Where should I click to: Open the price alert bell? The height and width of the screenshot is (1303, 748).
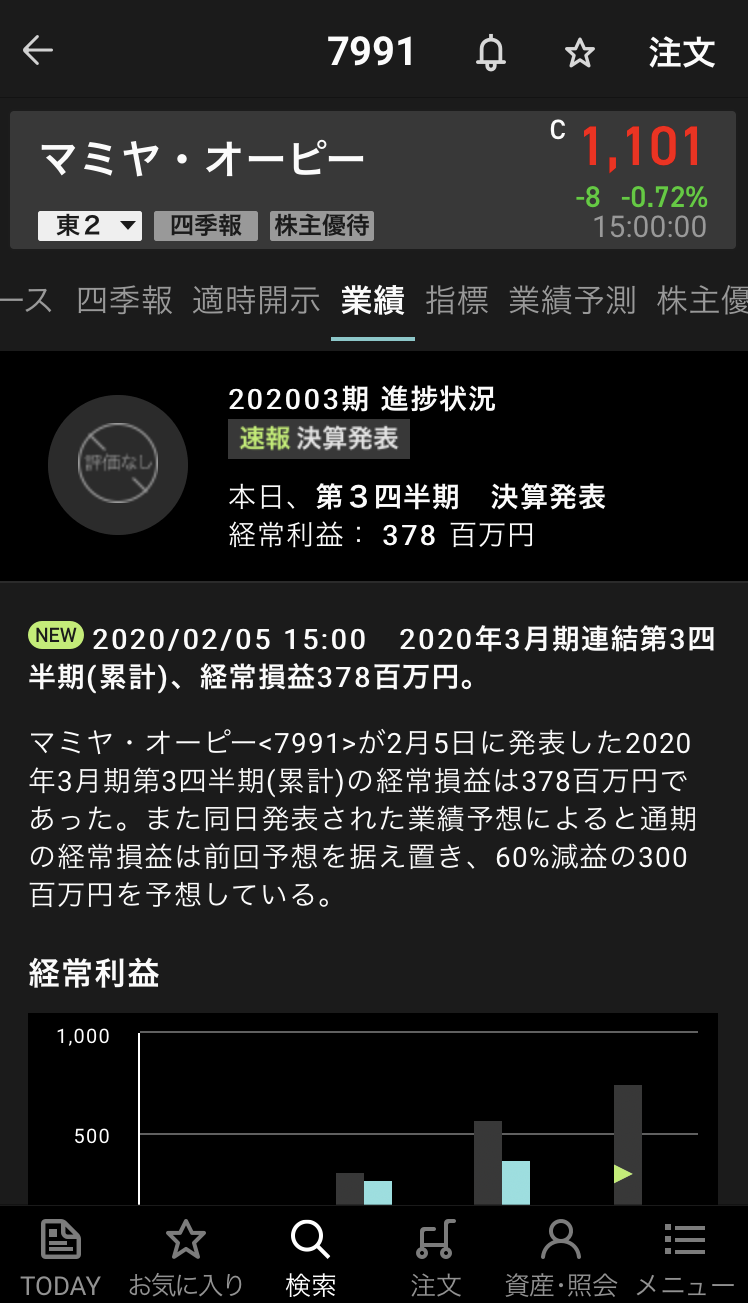coord(490,52)
